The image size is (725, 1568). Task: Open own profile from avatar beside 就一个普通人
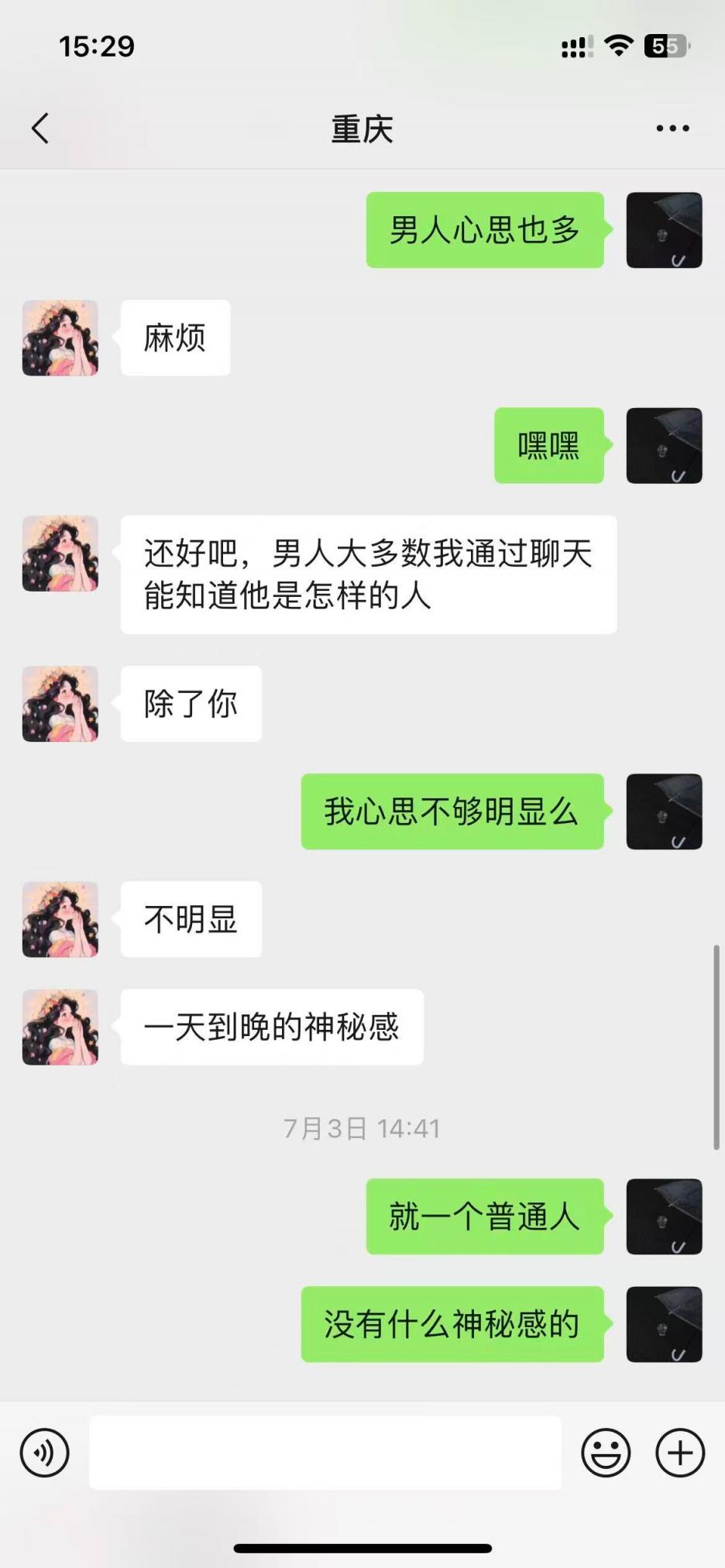664,1216
